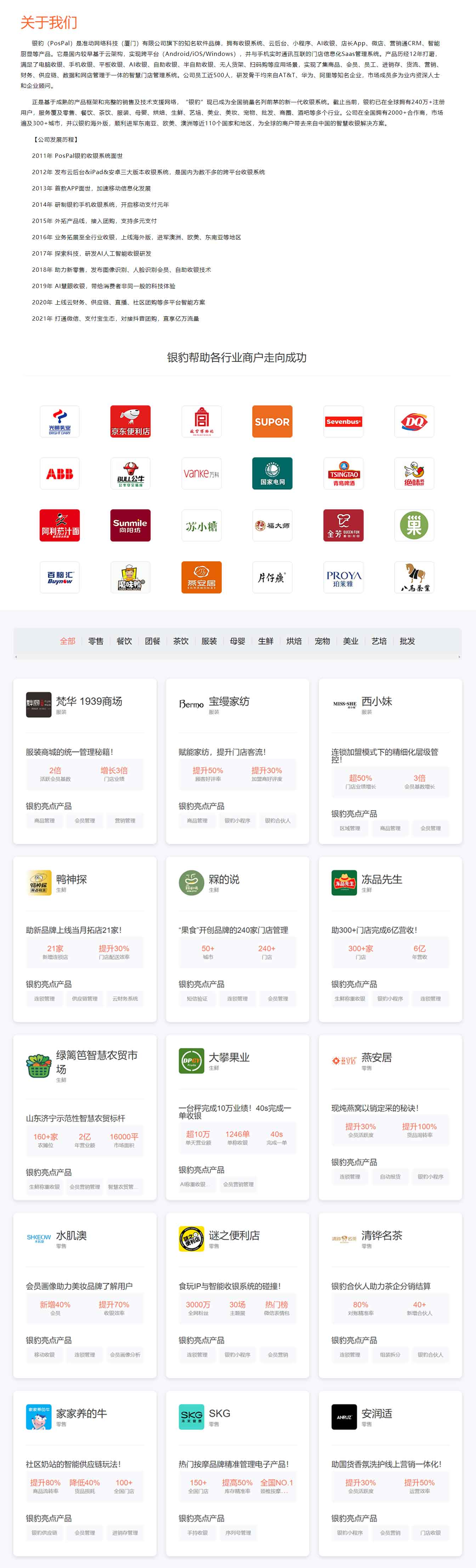View the 西小妹 case card
476x1568 pixels.
coord(390,761)
